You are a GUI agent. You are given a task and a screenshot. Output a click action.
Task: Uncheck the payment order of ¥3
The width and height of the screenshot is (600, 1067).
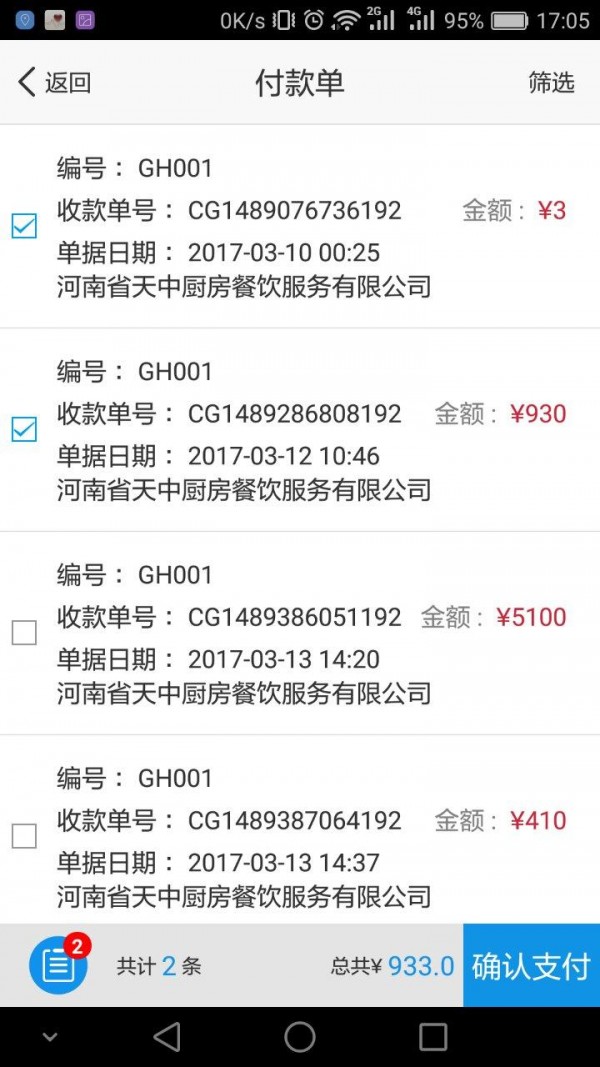(24, 227)
